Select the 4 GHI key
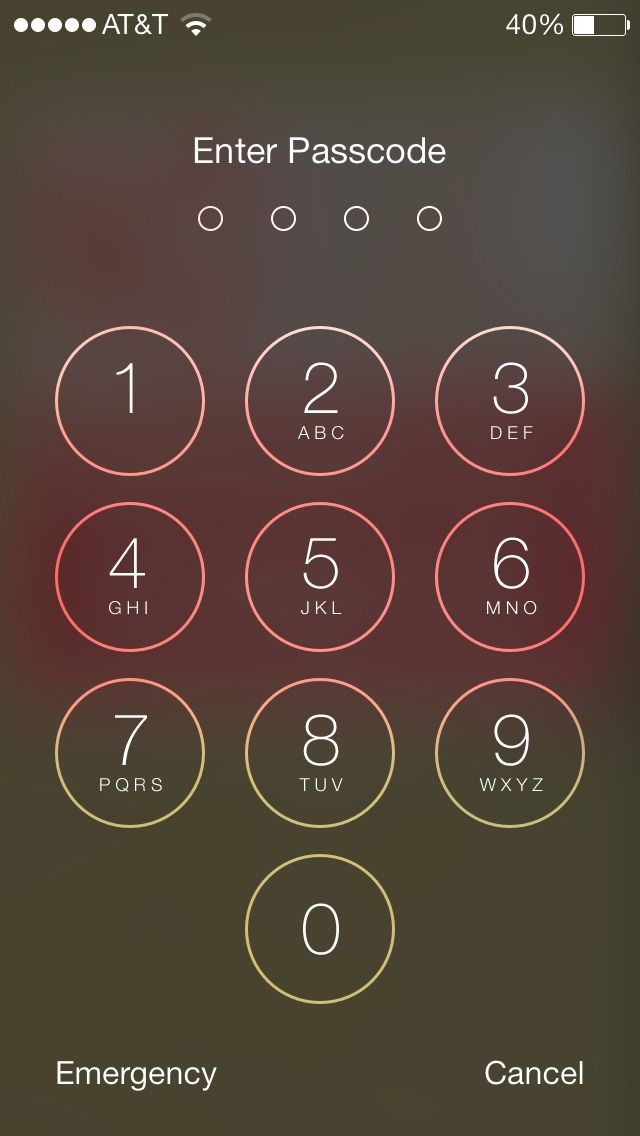The height and width of the screenshot is (1136, 640). [129, 577]
